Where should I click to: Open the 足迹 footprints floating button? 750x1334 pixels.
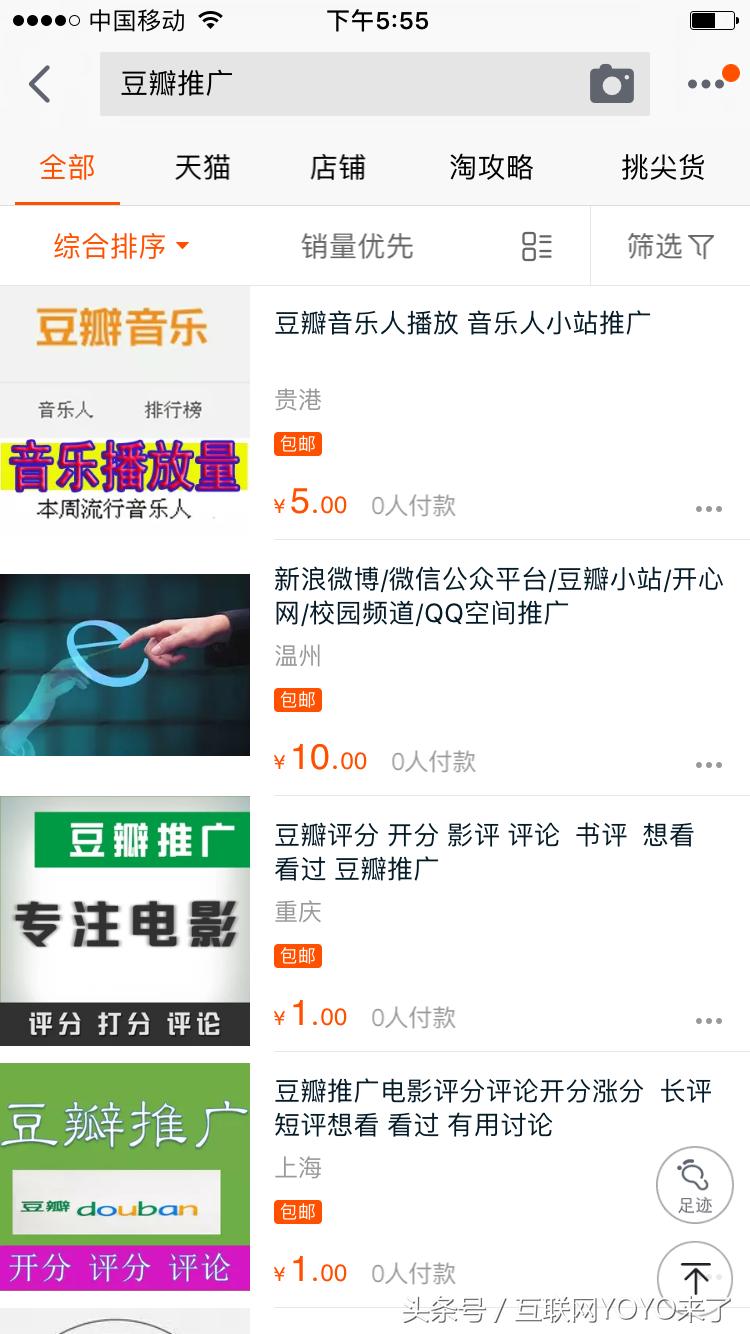point(694,1184)
